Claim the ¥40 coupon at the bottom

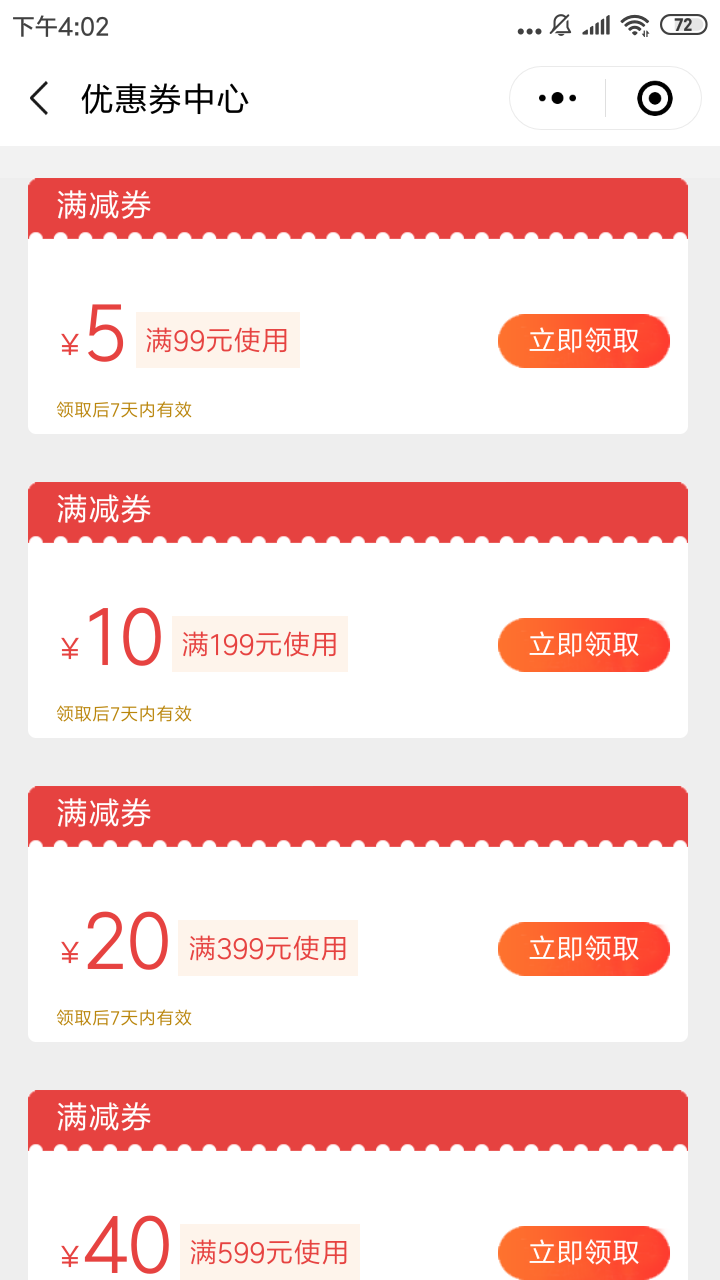pos(584,1252)
